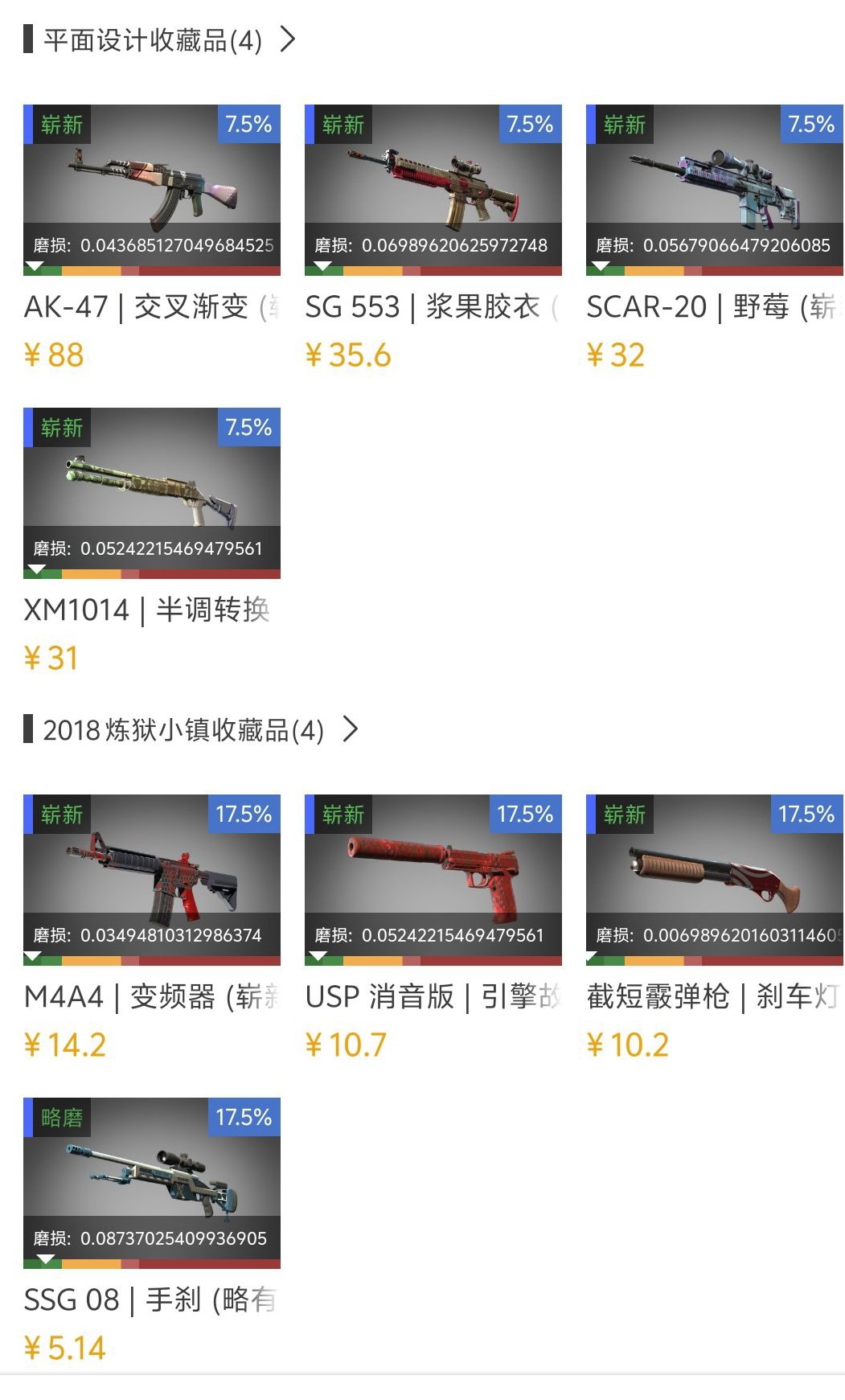View the USP 消音版 skin listing
This screenshot has height=1400, width=845.
[433, 879]
